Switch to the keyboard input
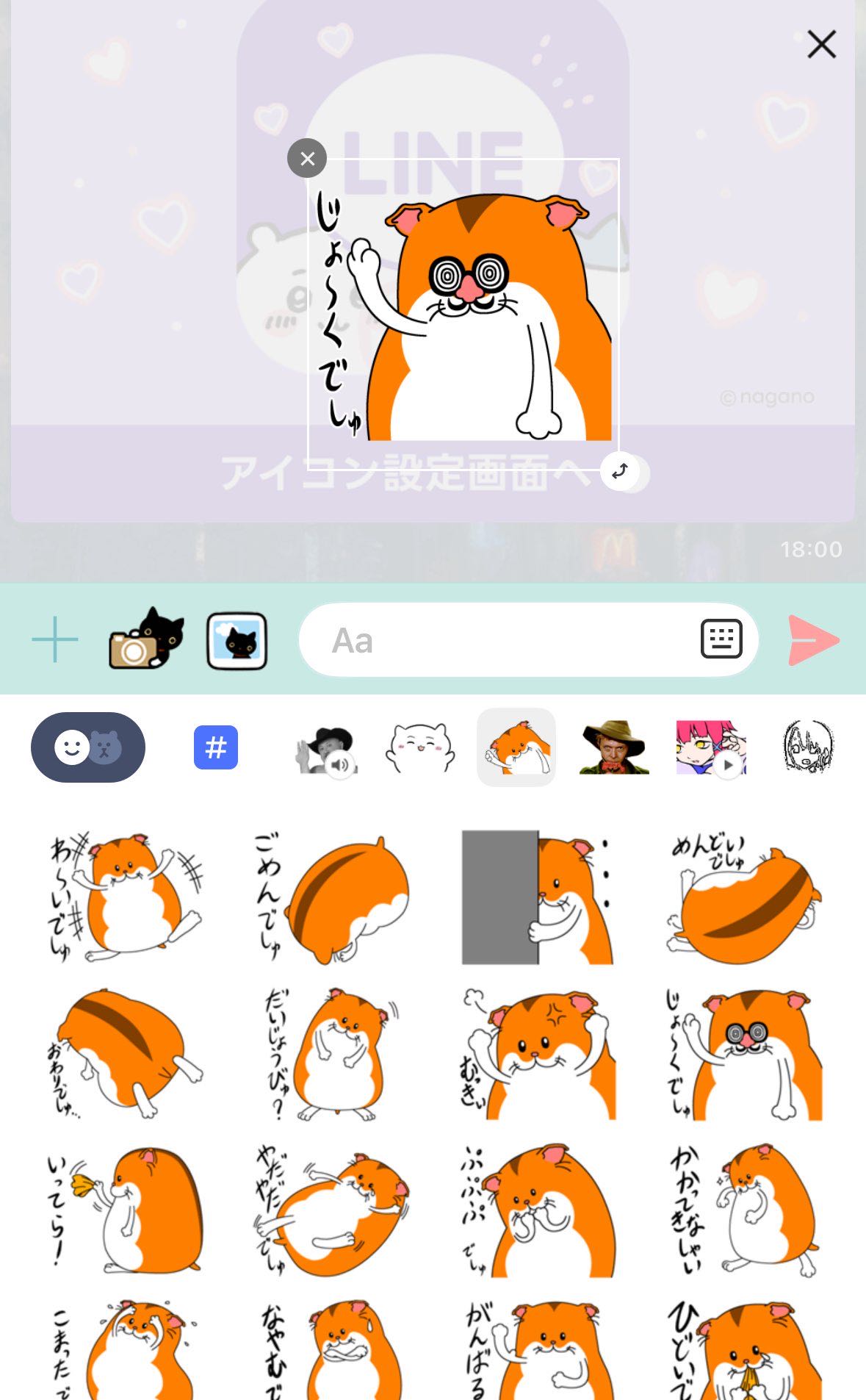 [721, 639]
